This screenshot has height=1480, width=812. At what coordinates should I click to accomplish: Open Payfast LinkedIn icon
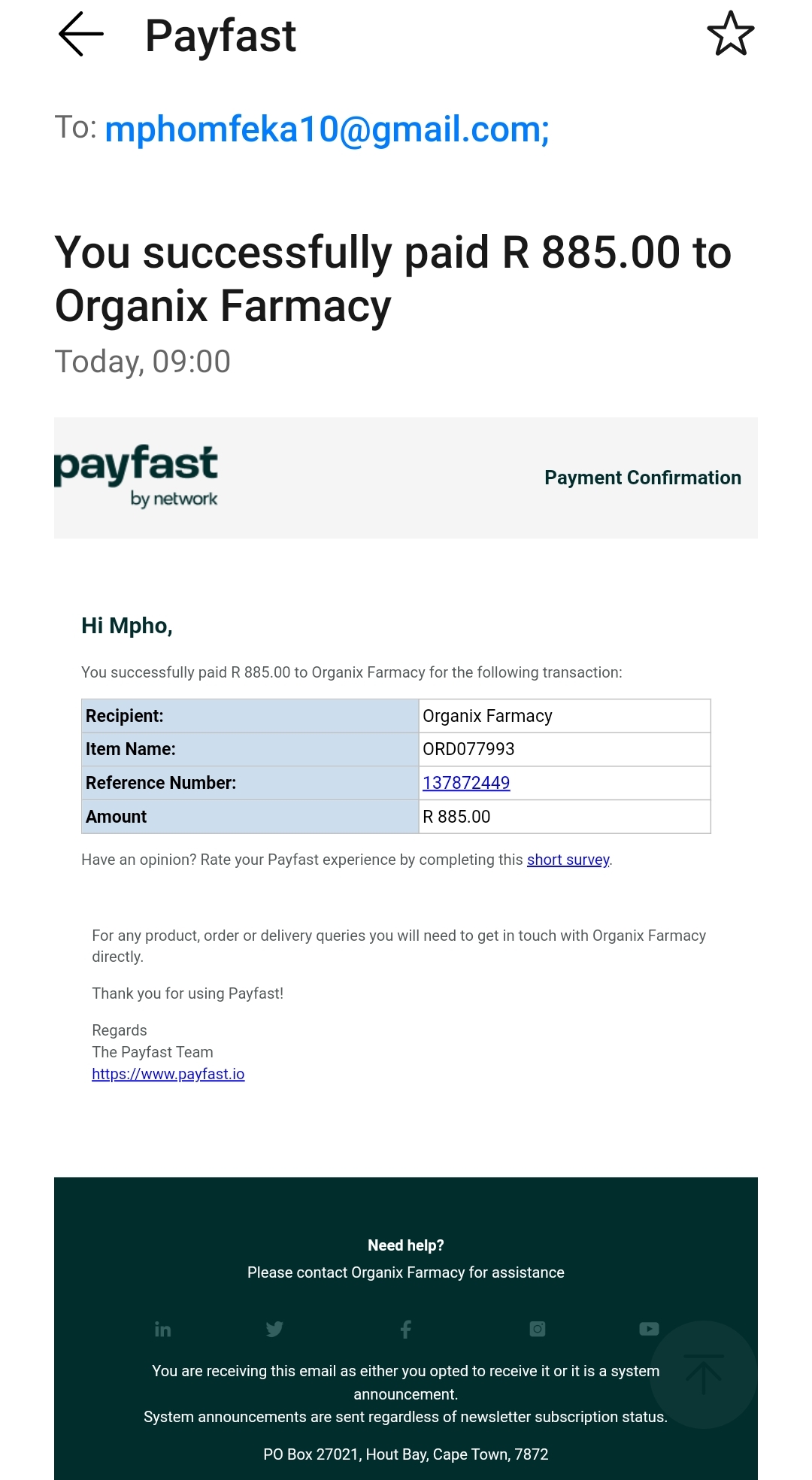click(162, 1329)
